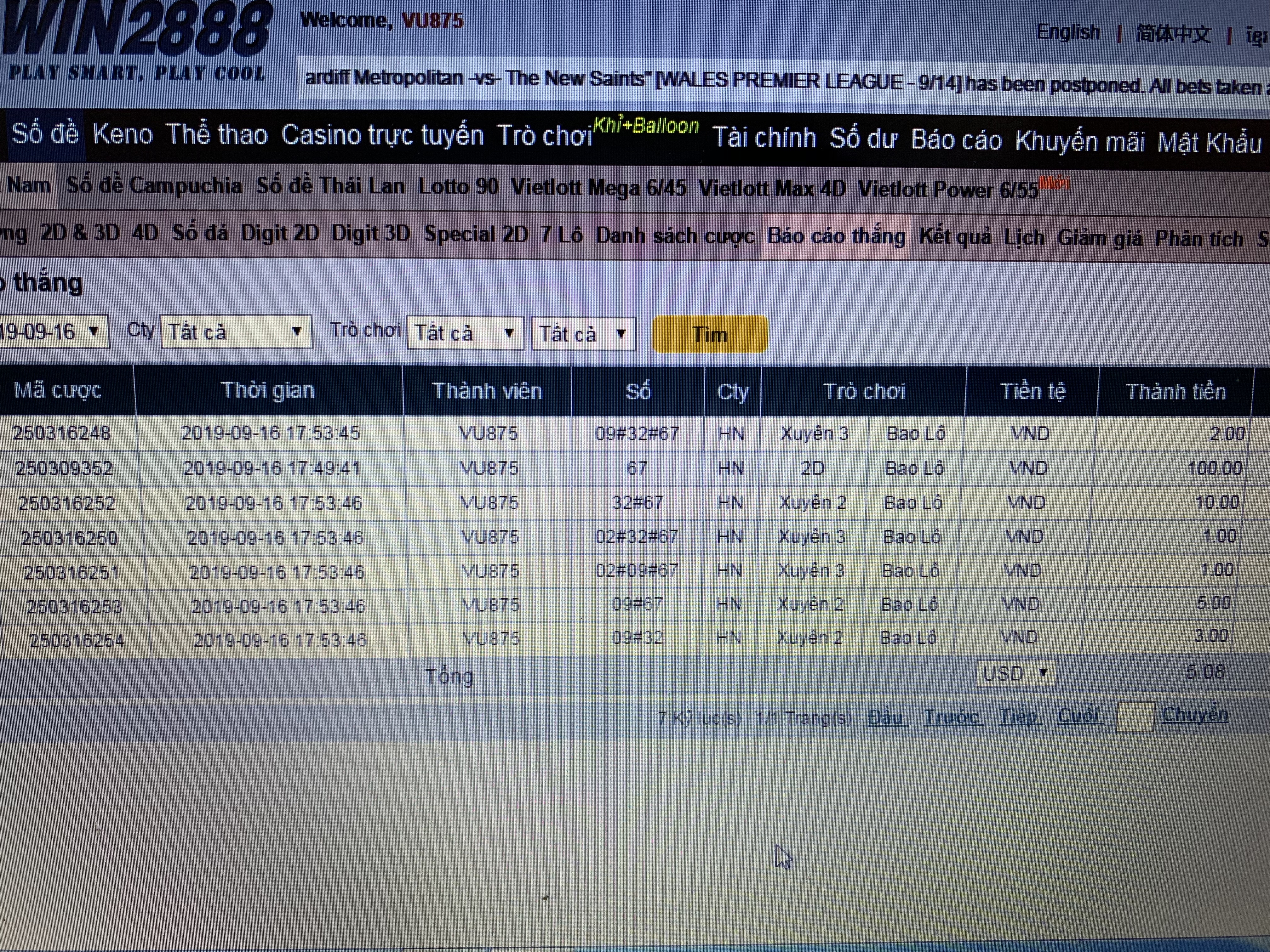The height and width of the screenshot is (952, 1270).
Task: Open Casino trực tuyến
Action: (382, 135)
